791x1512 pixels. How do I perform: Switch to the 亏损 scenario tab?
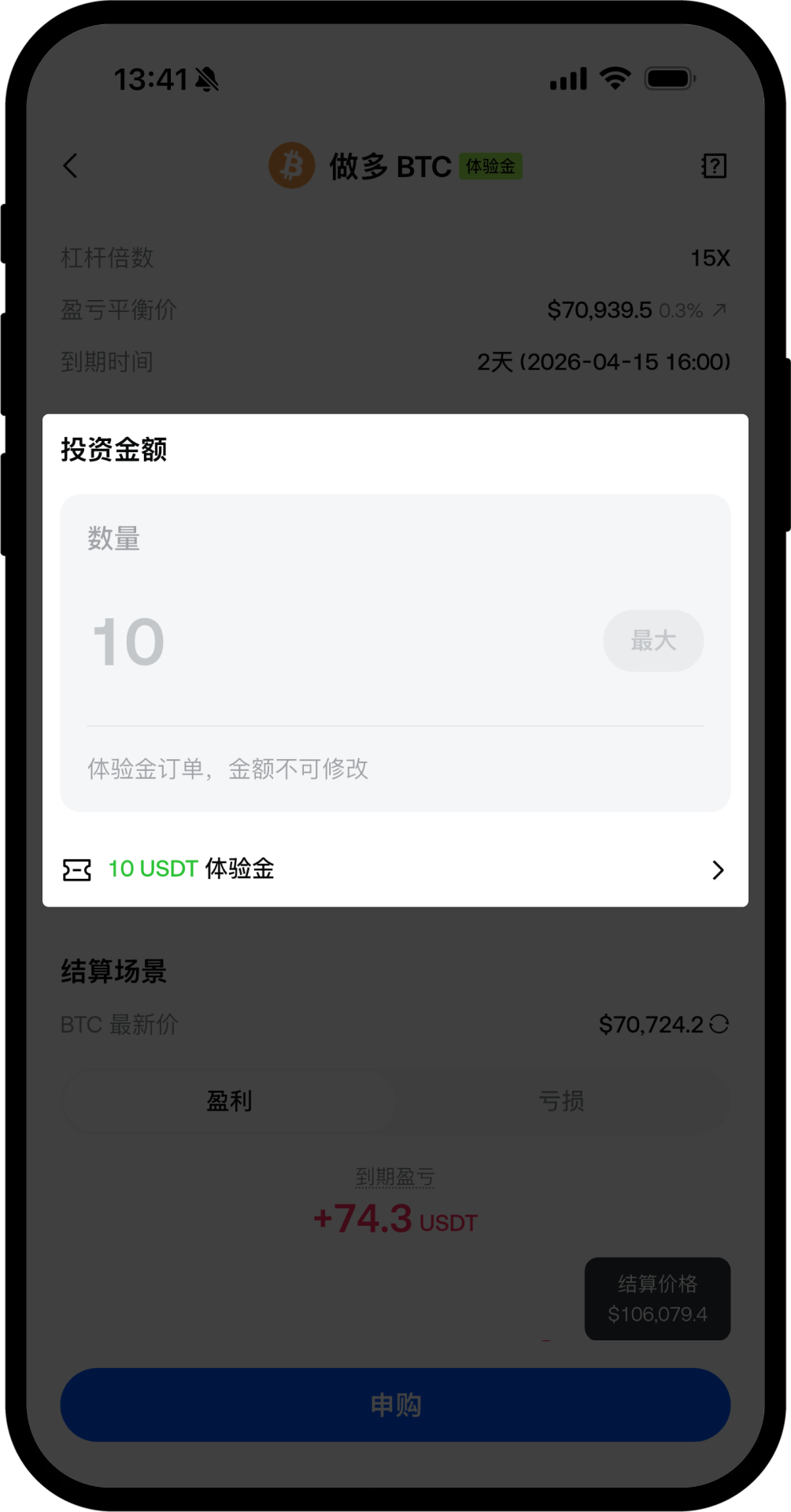(x=561, y=1101)
